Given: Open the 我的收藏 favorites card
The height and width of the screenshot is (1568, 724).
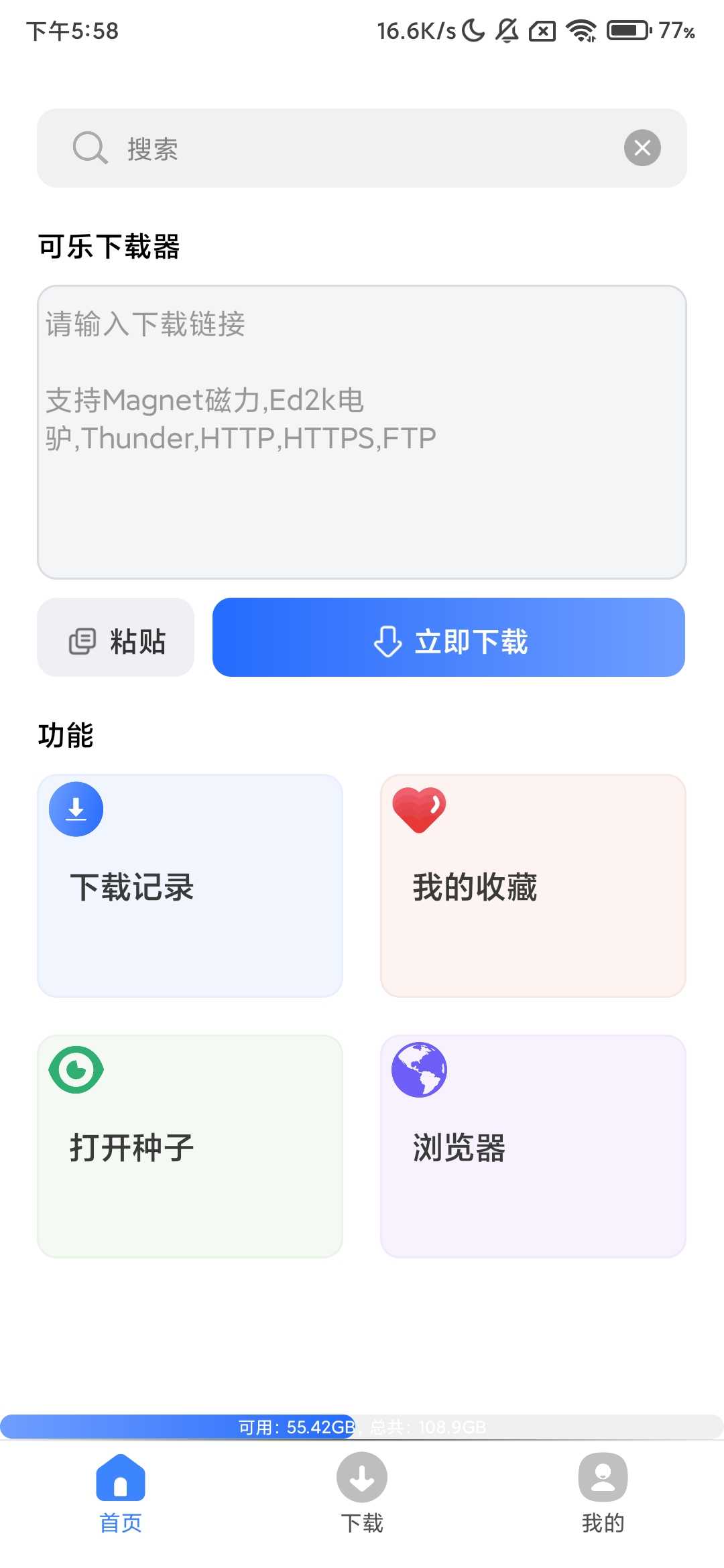Looking at the screenshot, I should pyautogui.click(x=533, y=886).
